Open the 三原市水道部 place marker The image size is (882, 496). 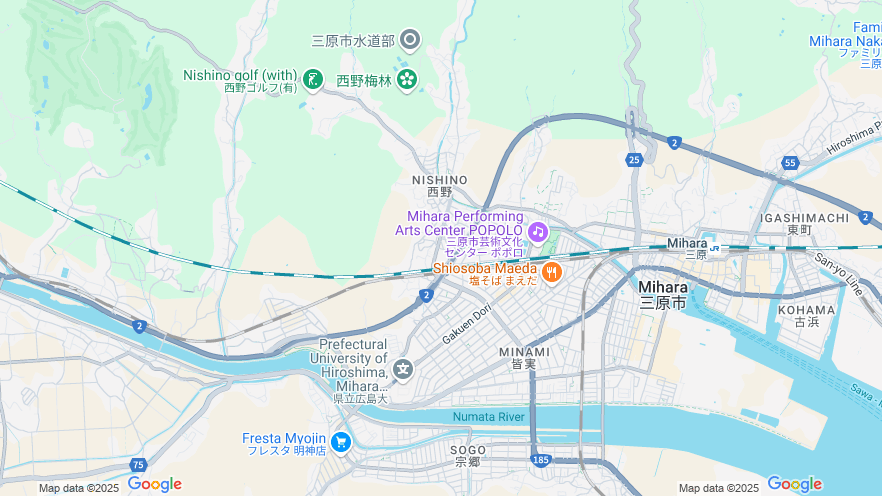(410, 40)
